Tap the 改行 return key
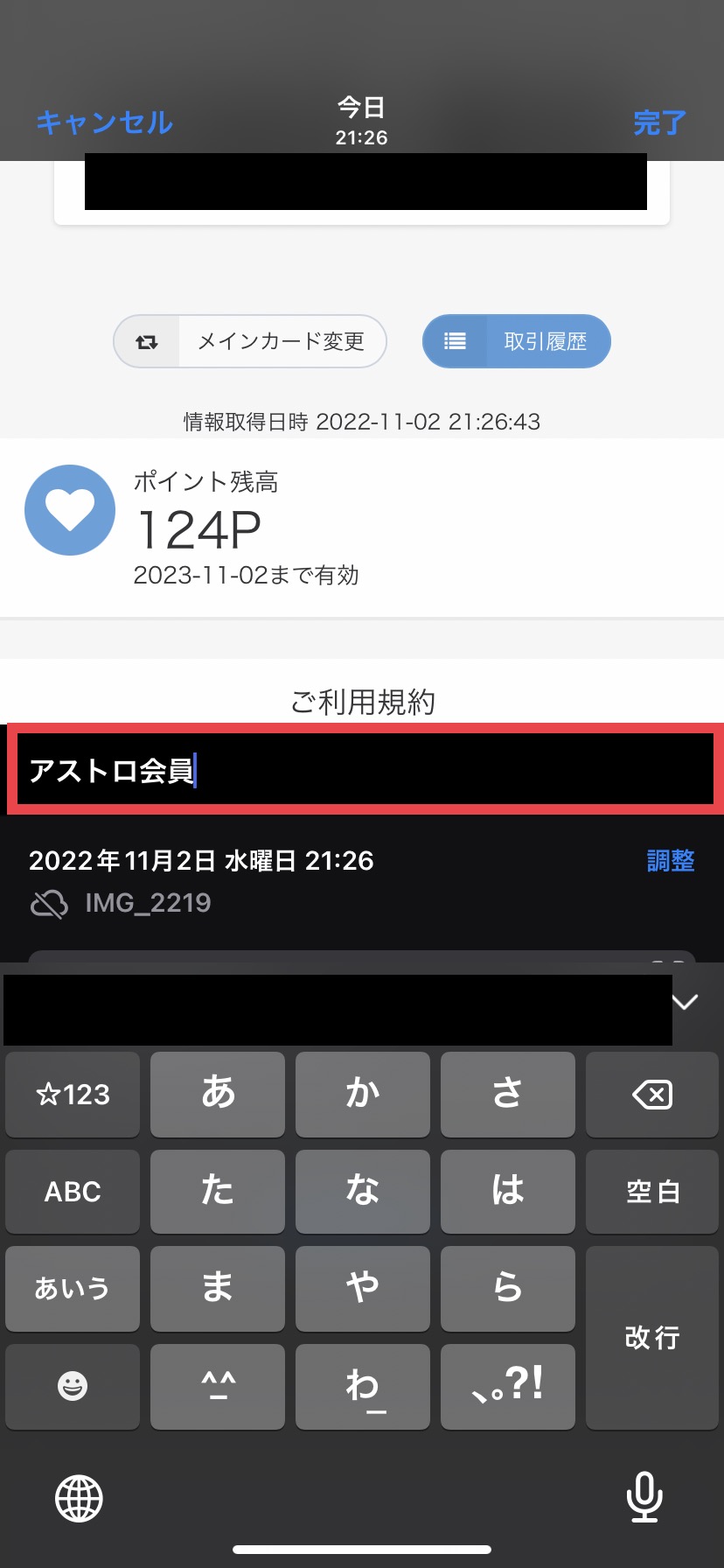 (652, 1337)
